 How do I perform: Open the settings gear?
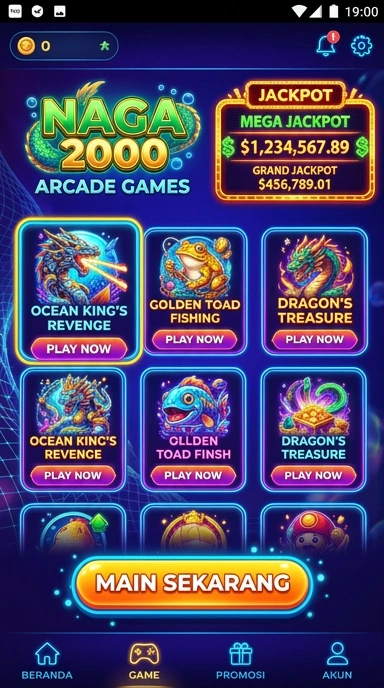pos(361,46)
